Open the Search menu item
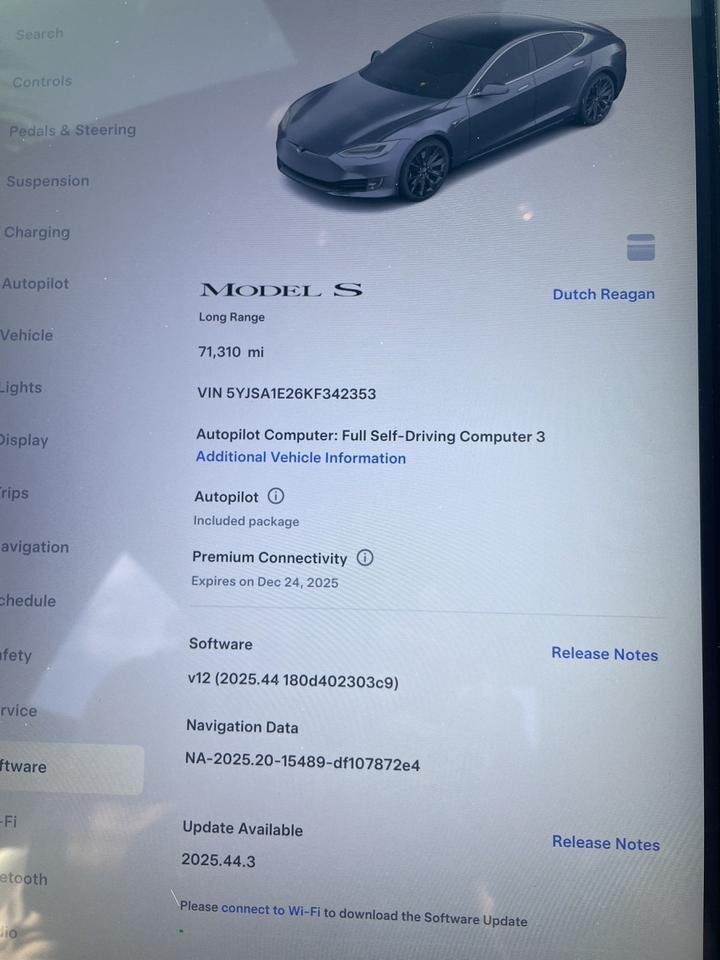Screen dimensions: 720x960 click(39, 33)
